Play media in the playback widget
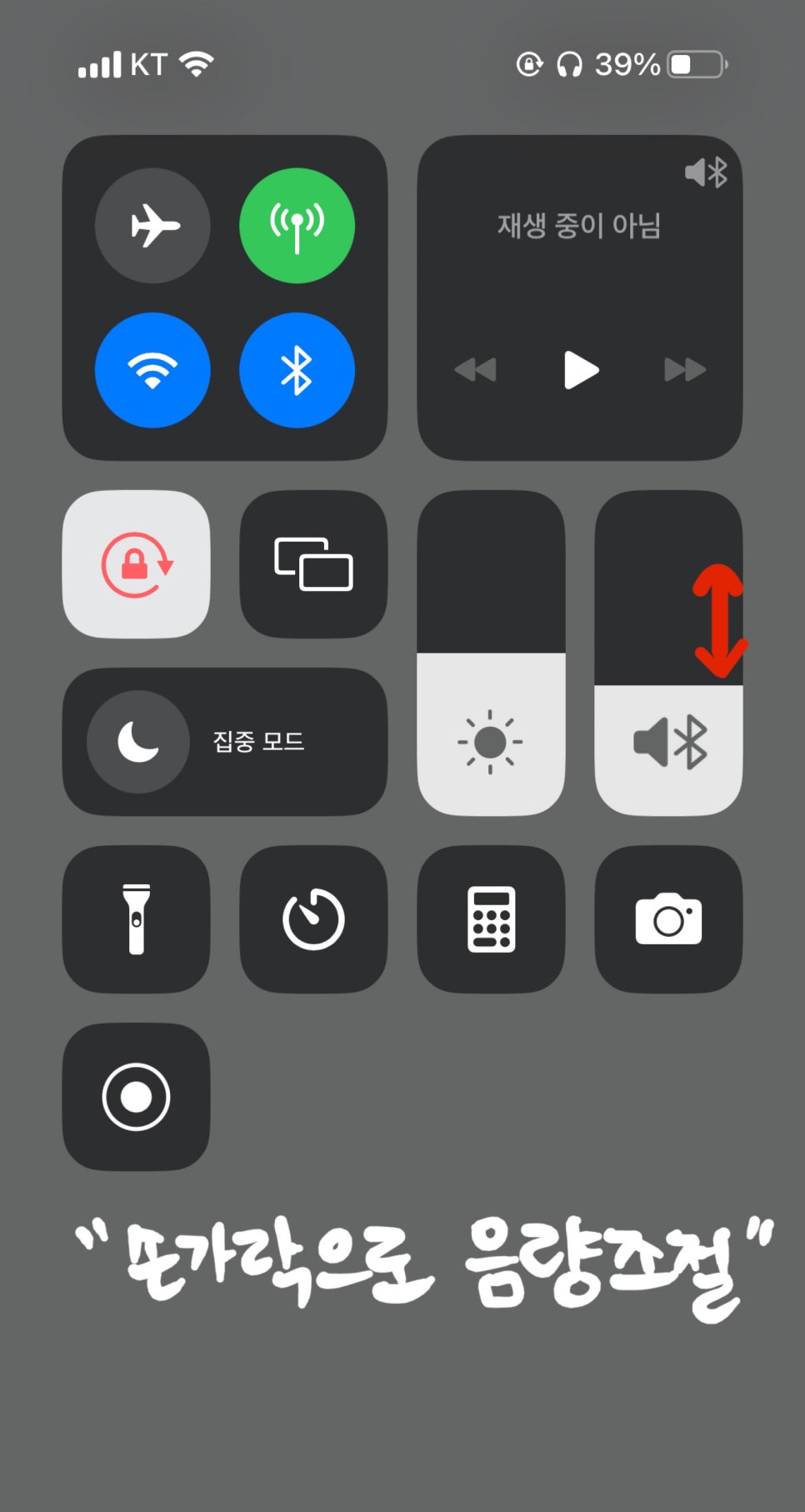Screen dimensions: 805x1512 pos(581,370)
